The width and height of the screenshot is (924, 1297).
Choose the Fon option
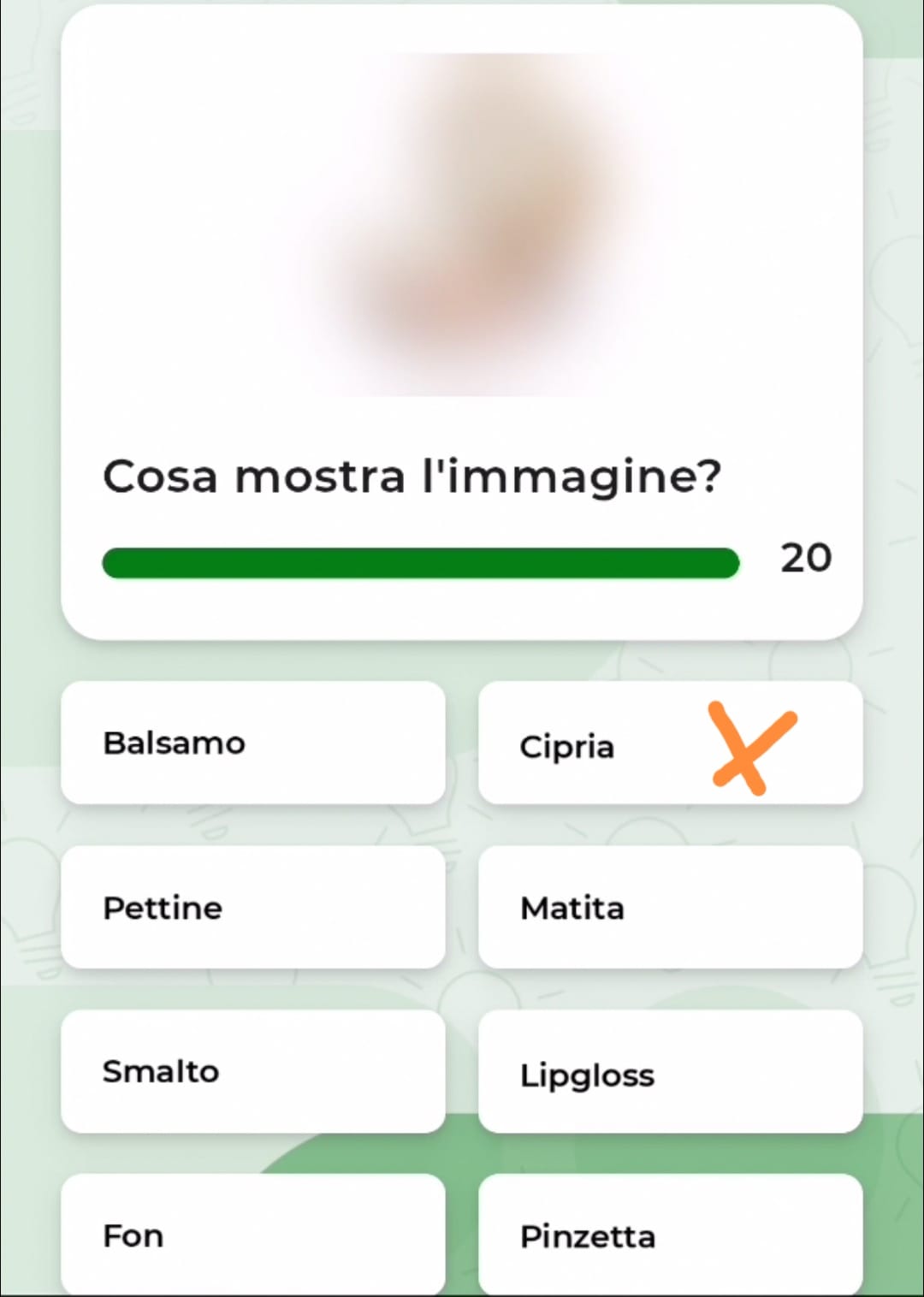[x=252, y=1235]
